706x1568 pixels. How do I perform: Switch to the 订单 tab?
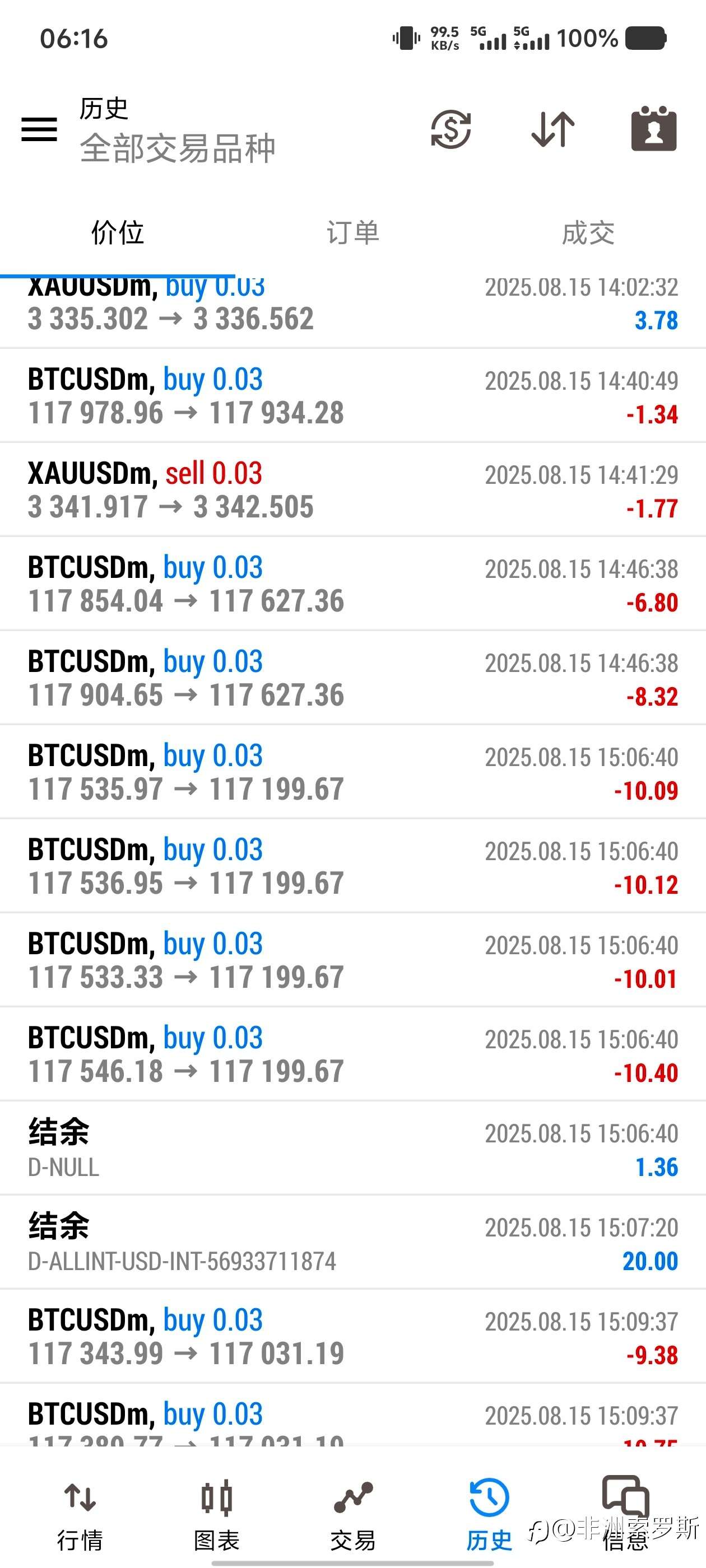pos(352,232)
